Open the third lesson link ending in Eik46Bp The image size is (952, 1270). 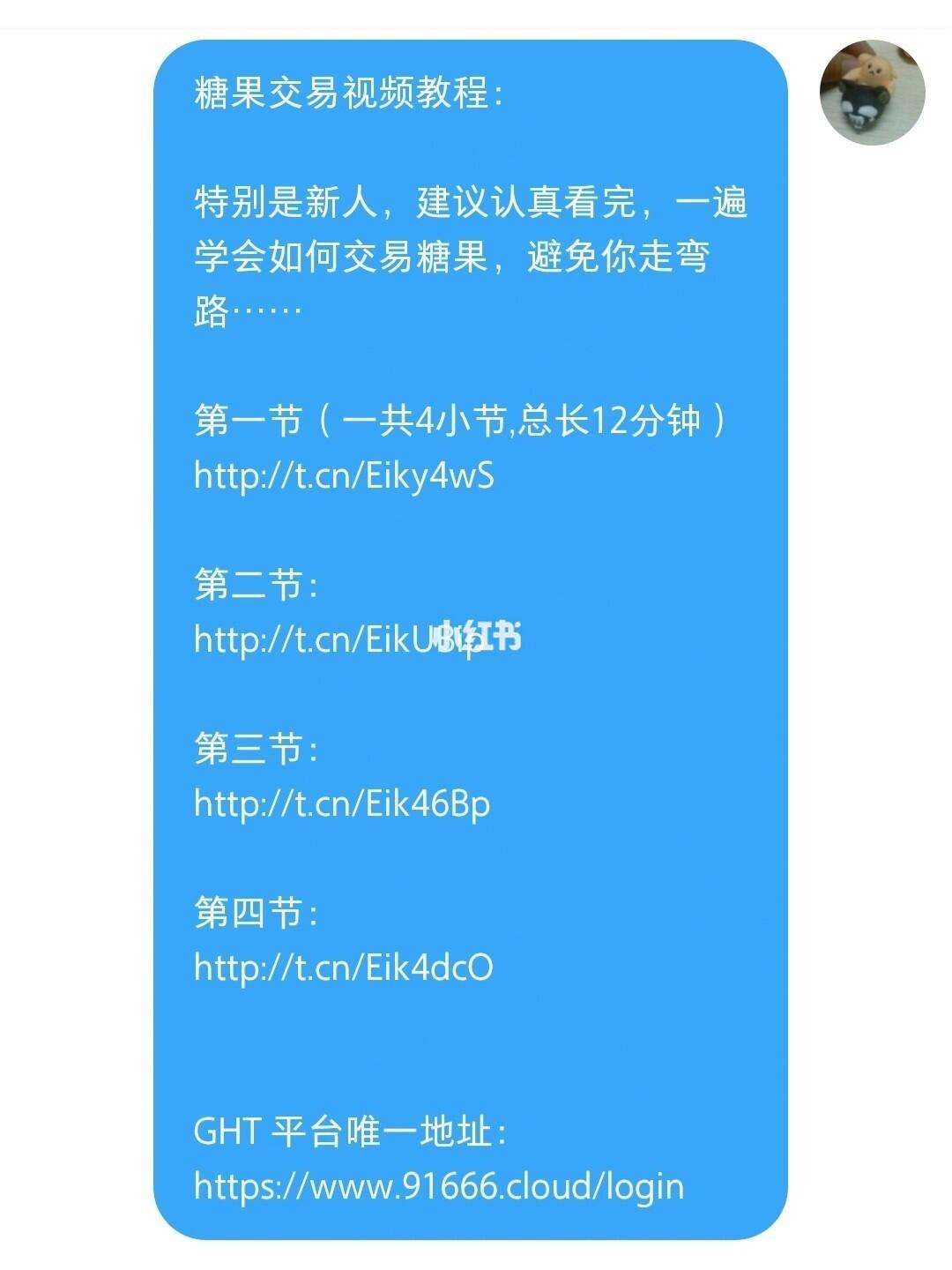(x=342, y=804)
